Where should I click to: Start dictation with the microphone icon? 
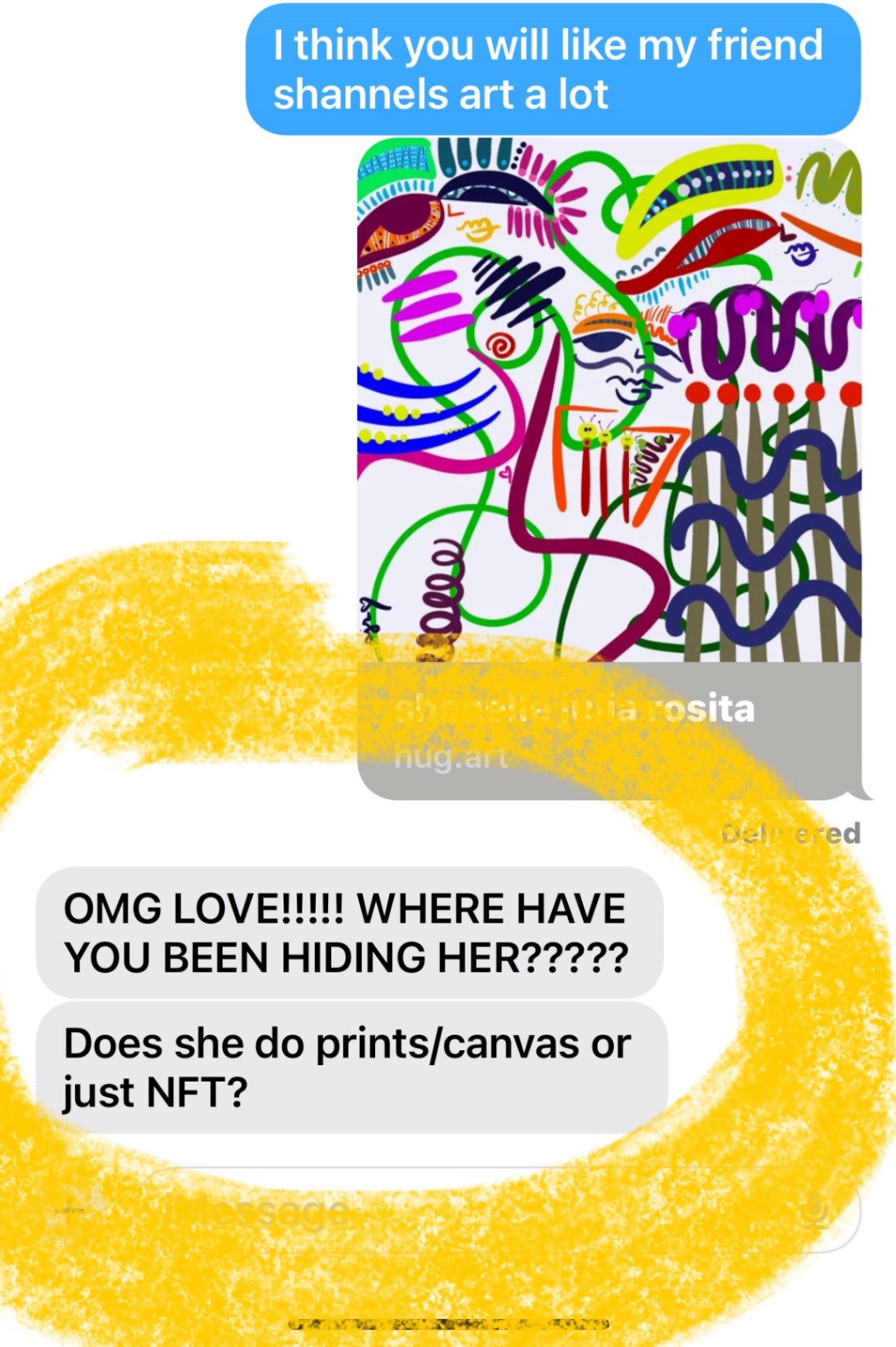[x=816, y=1211]
